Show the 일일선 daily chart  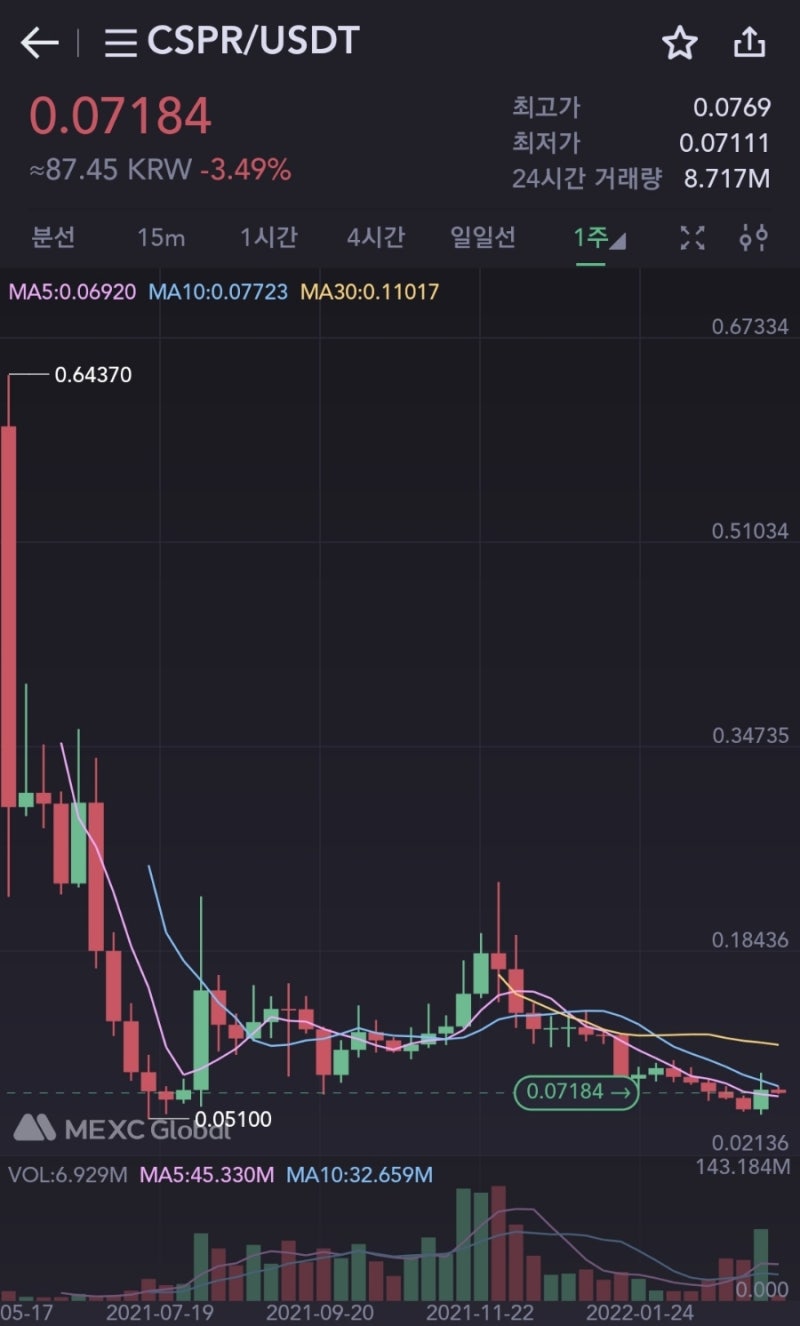pos(483,238)
